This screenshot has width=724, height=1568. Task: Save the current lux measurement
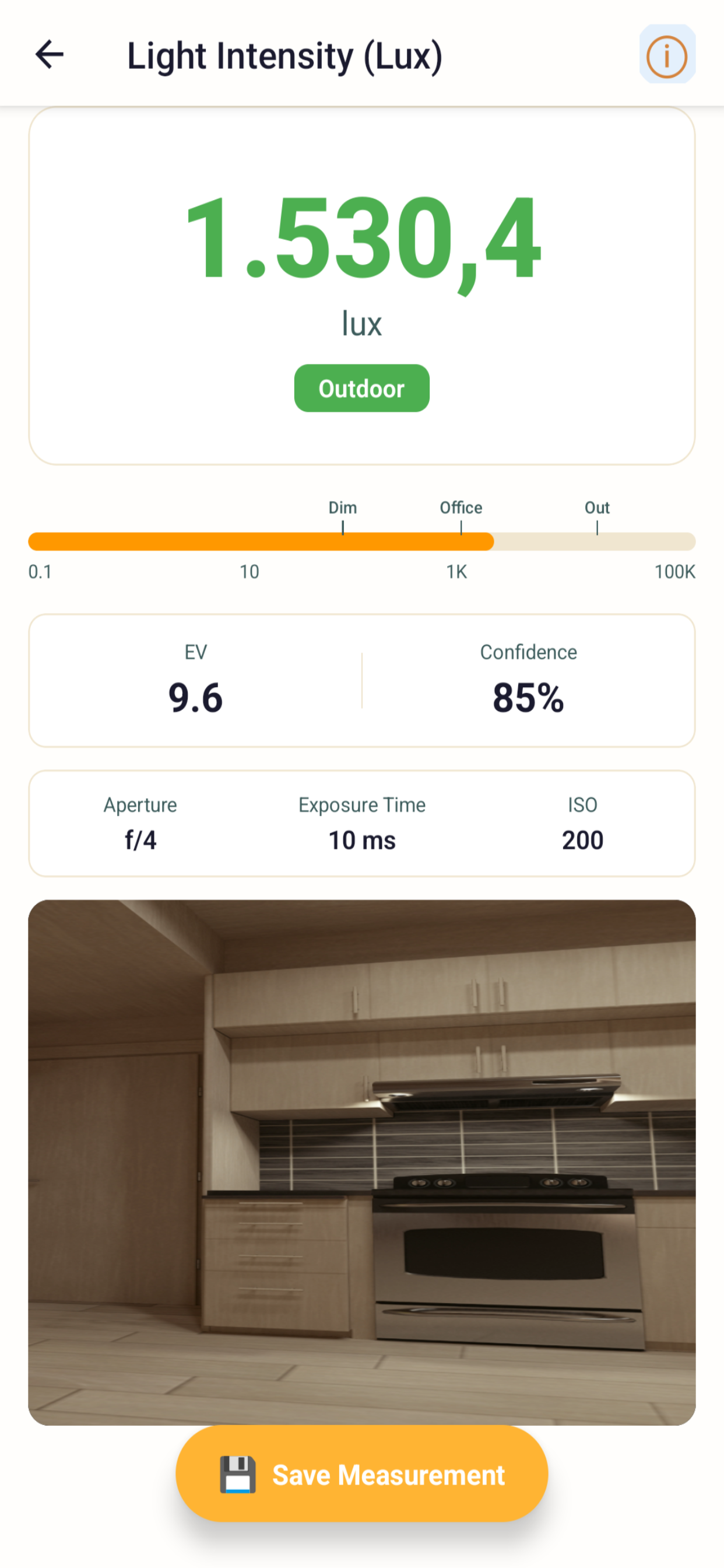pos(362,1474)
